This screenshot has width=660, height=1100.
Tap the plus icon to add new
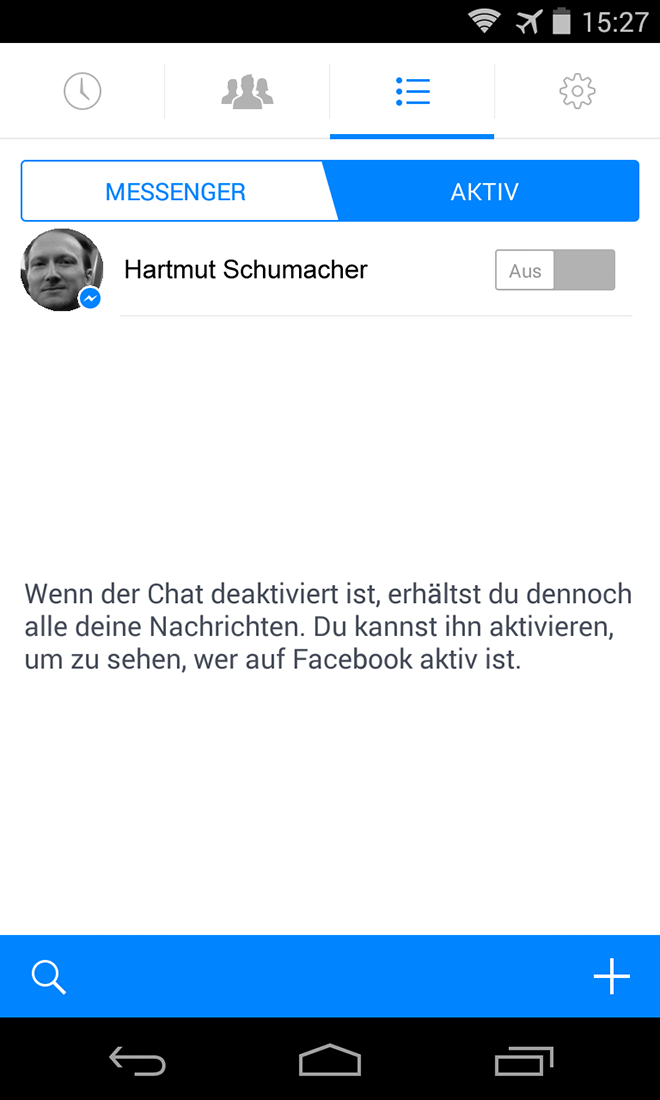point(611,976)
